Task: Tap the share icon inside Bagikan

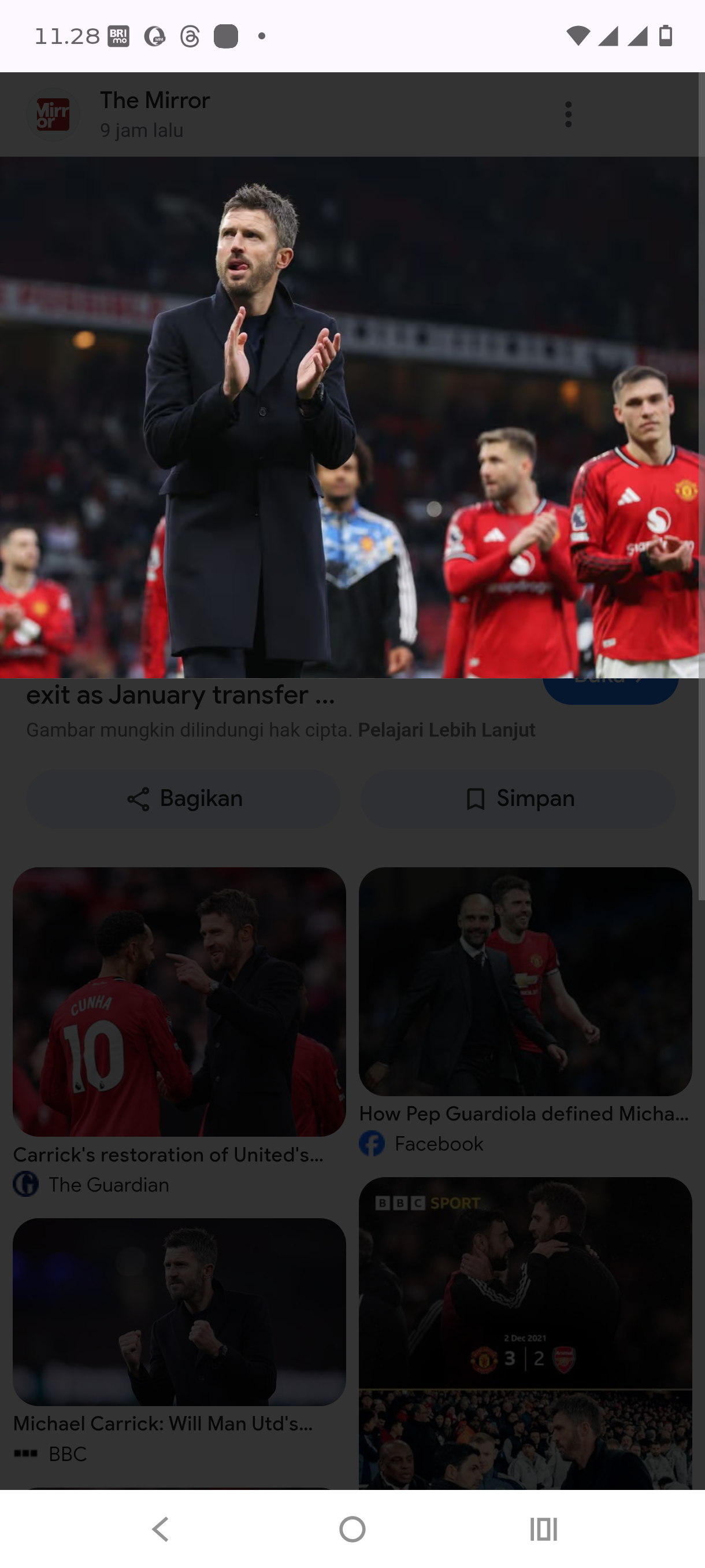Action: pyautogui.click(x=139, y=798)
